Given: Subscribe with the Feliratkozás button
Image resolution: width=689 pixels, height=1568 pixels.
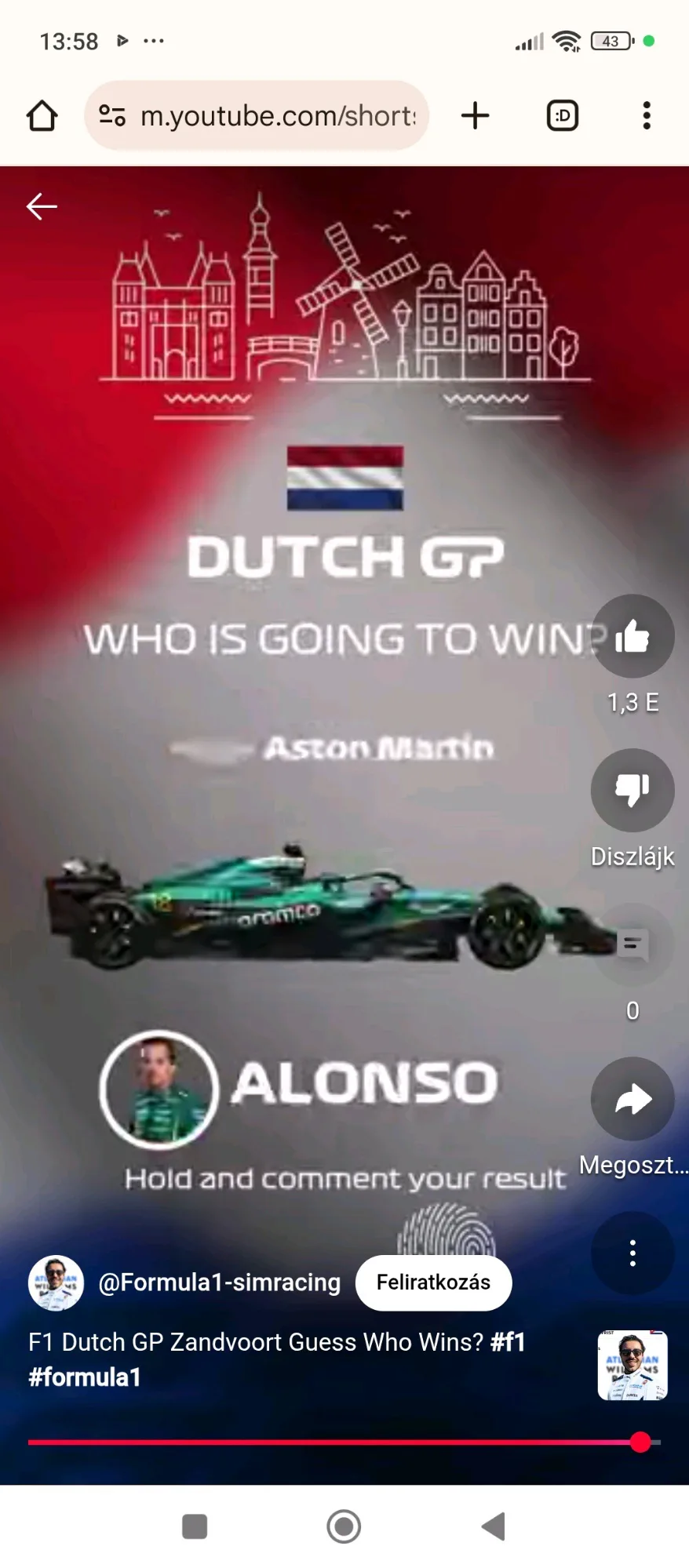Looking at the screenshot, I should point(433,1282).
